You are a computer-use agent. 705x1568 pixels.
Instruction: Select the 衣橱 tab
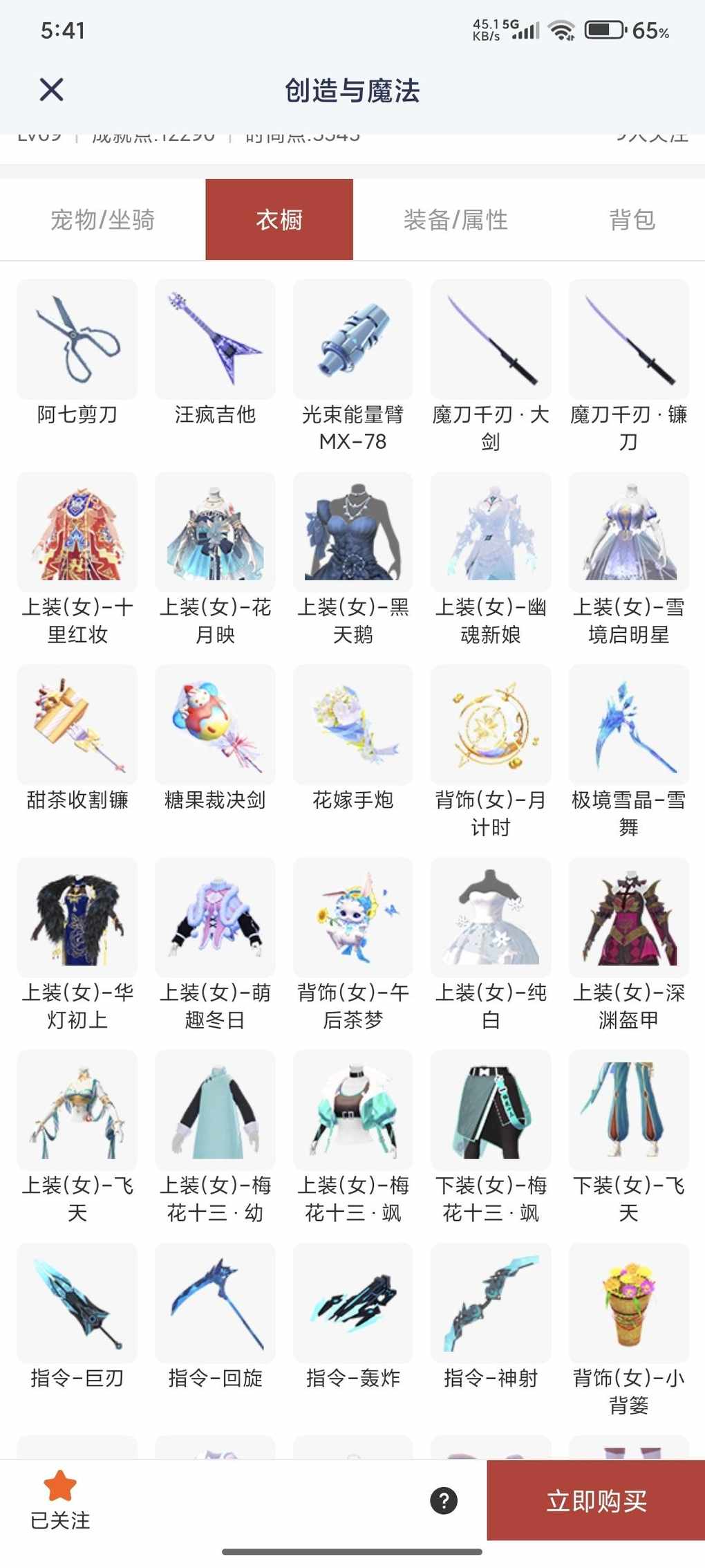tap(279, 220)
